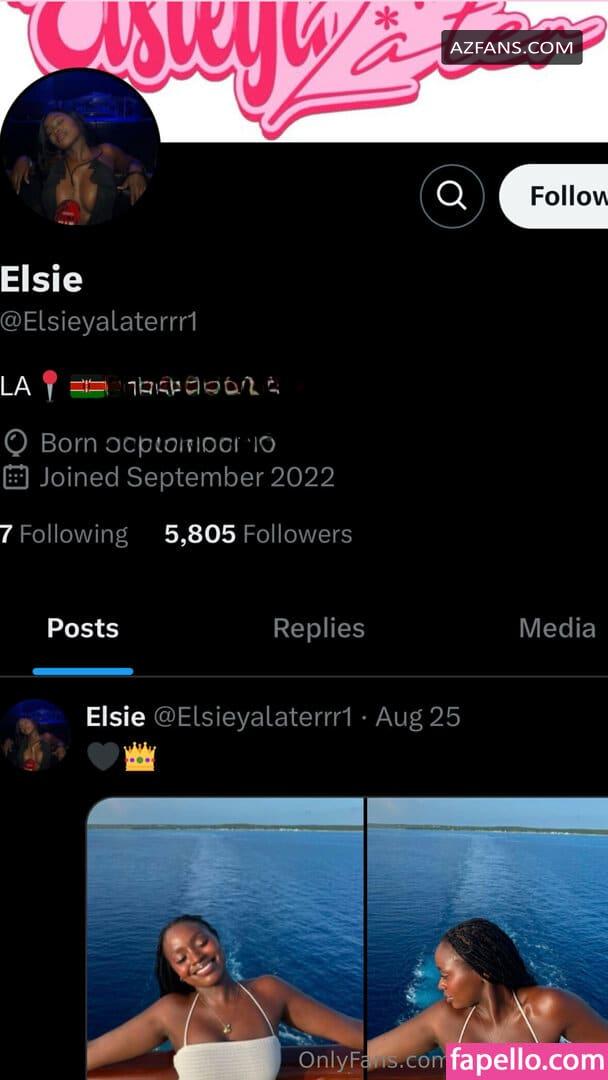Tap the avatar beside the Aug 25 post
This screenshot has height=1080, width=608.
click(x=34, y=735)
